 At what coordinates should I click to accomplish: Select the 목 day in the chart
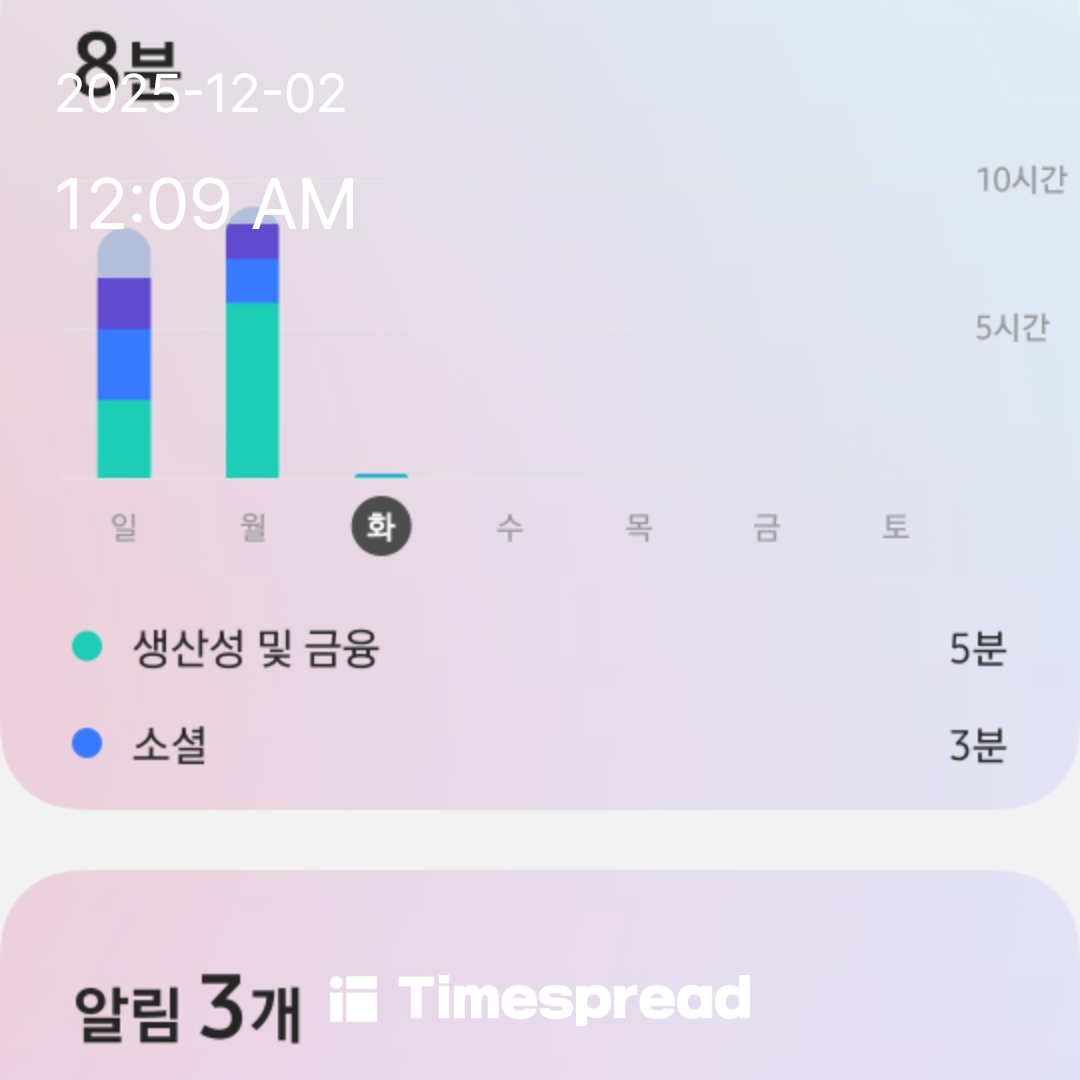(x=638, y=527)
